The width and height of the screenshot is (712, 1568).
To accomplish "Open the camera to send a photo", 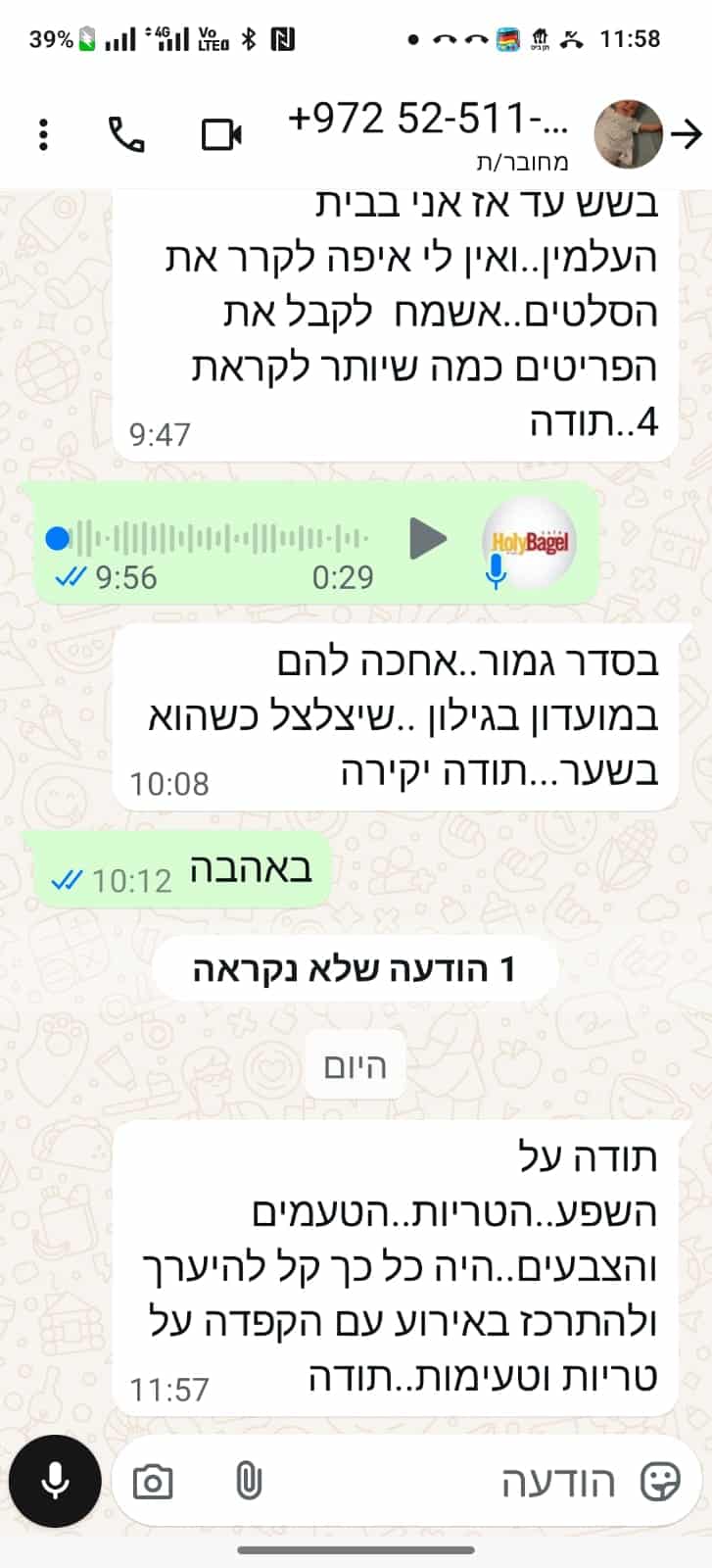I will coord(153,1482).
